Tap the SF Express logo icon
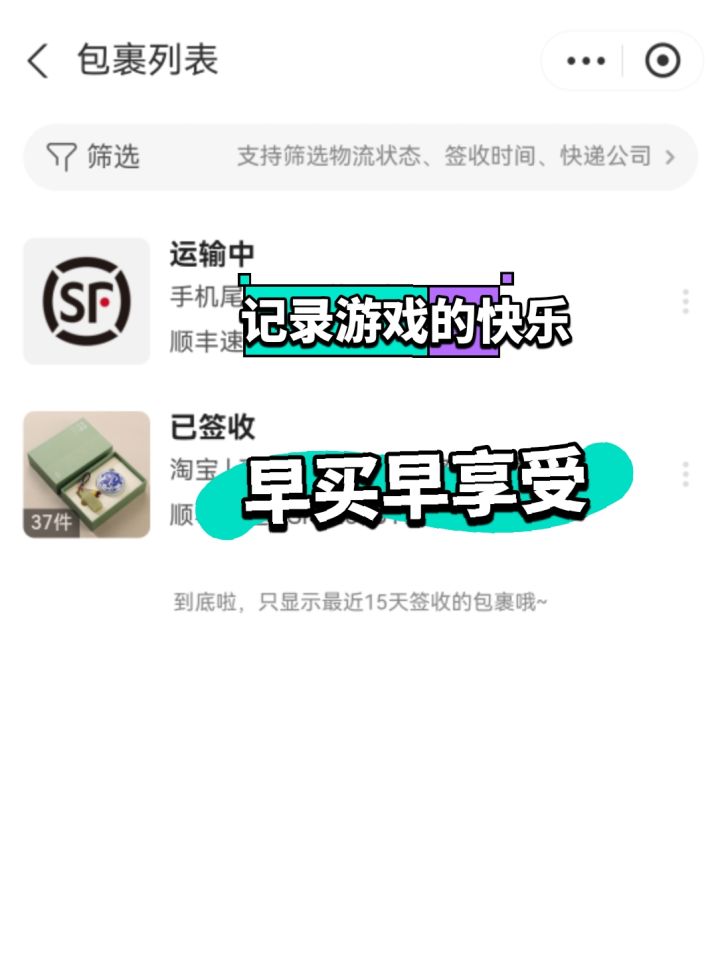 pos(87,300)
